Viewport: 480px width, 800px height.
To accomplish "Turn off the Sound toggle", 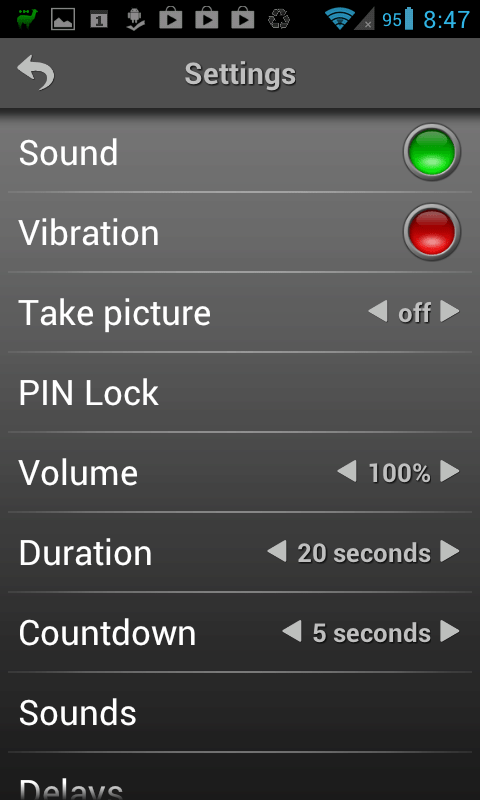I will coord(432,152).
